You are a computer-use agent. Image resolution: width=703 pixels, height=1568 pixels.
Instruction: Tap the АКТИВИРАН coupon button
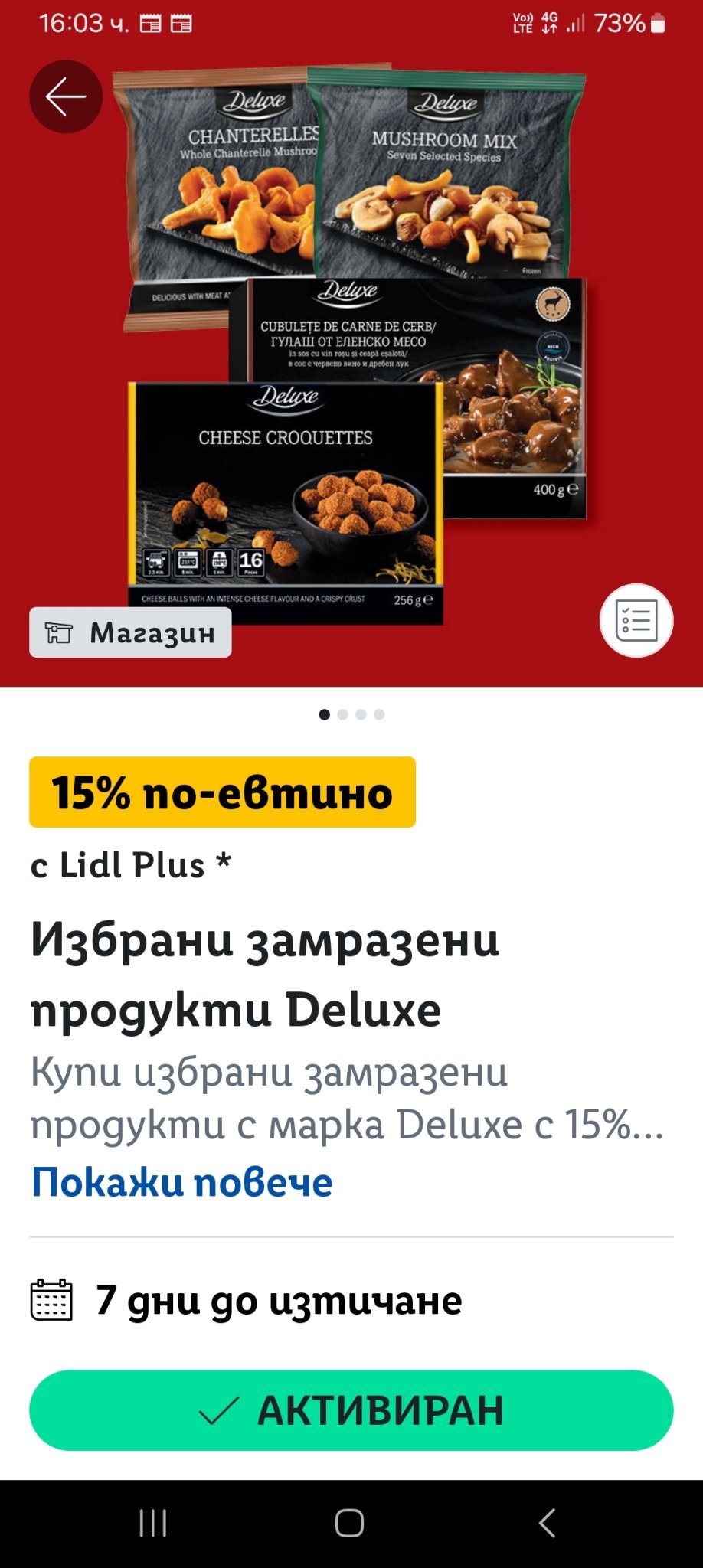(351, 1410)
